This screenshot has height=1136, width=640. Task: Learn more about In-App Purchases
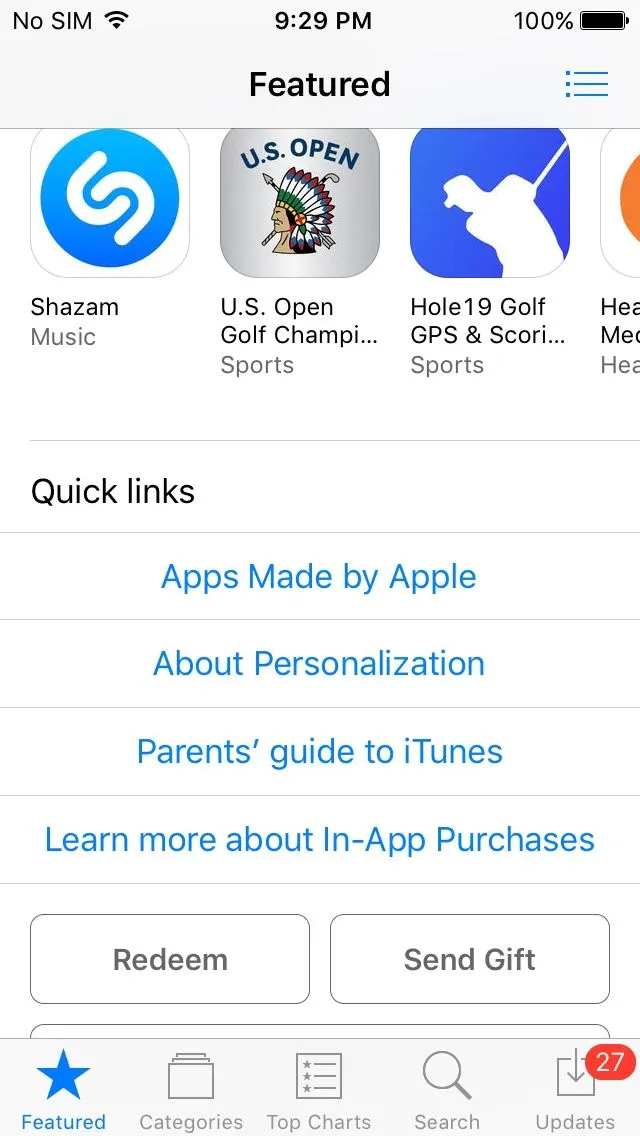click(x=319, y=840)
